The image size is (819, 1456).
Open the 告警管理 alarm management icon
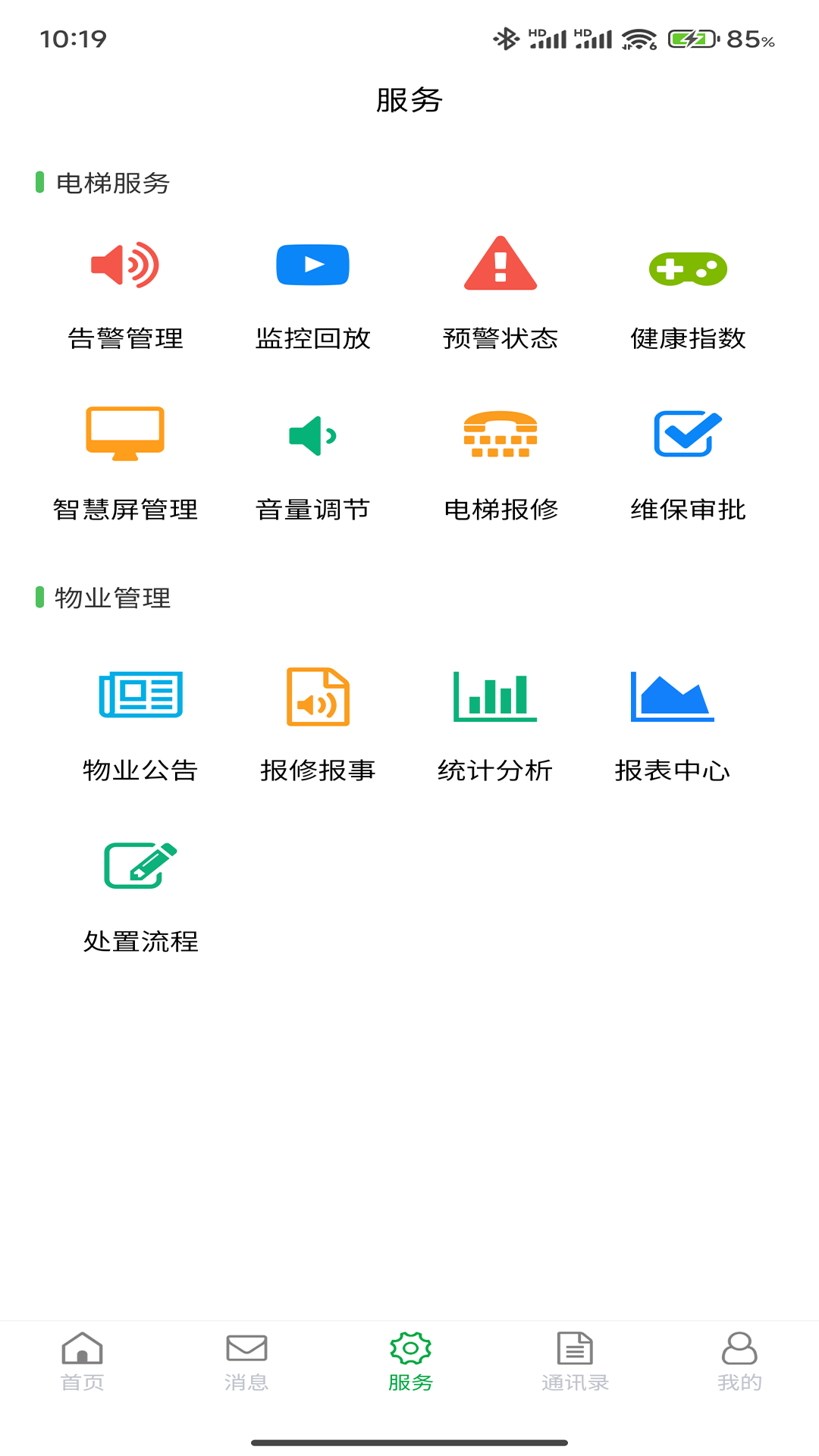tap(124, 292)
